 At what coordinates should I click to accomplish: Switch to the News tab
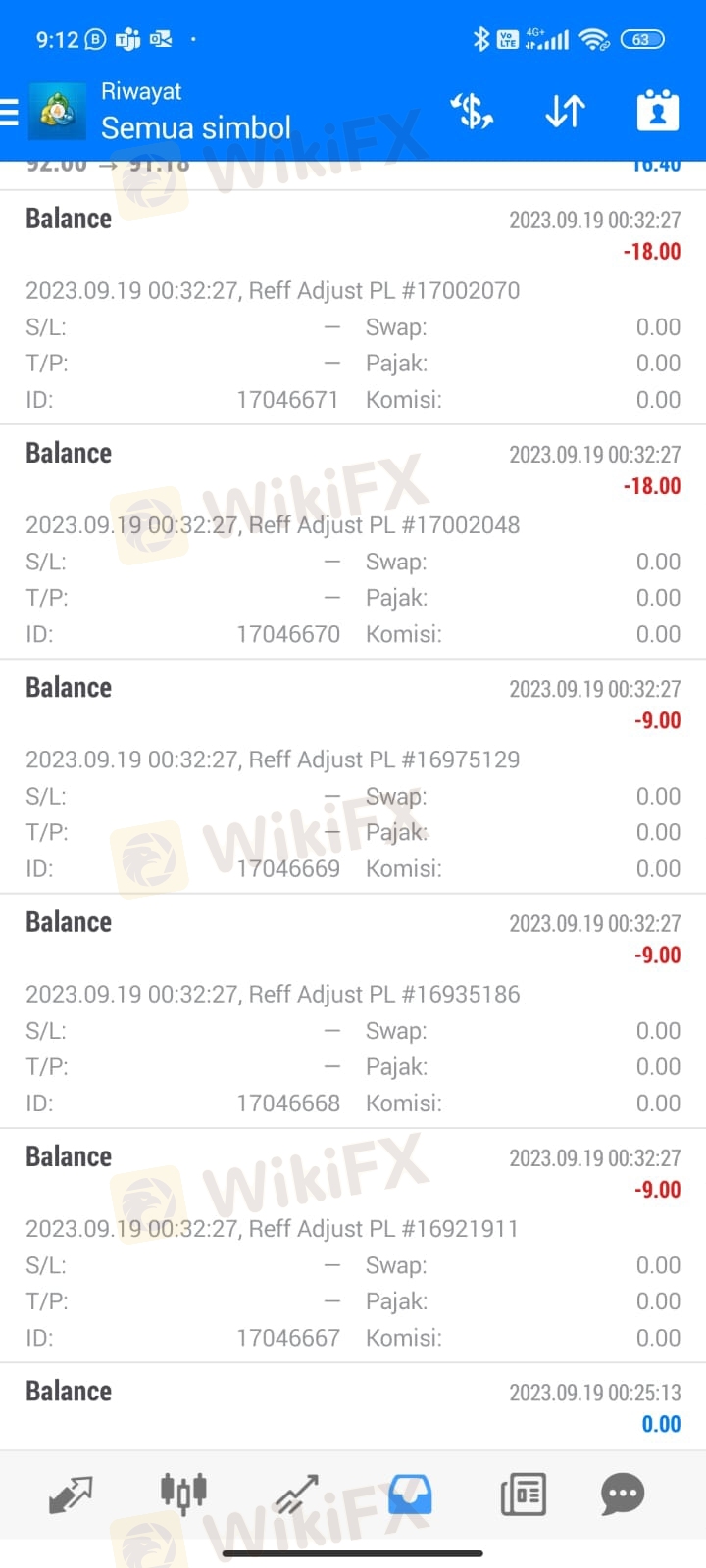(x=523, y=1494)
